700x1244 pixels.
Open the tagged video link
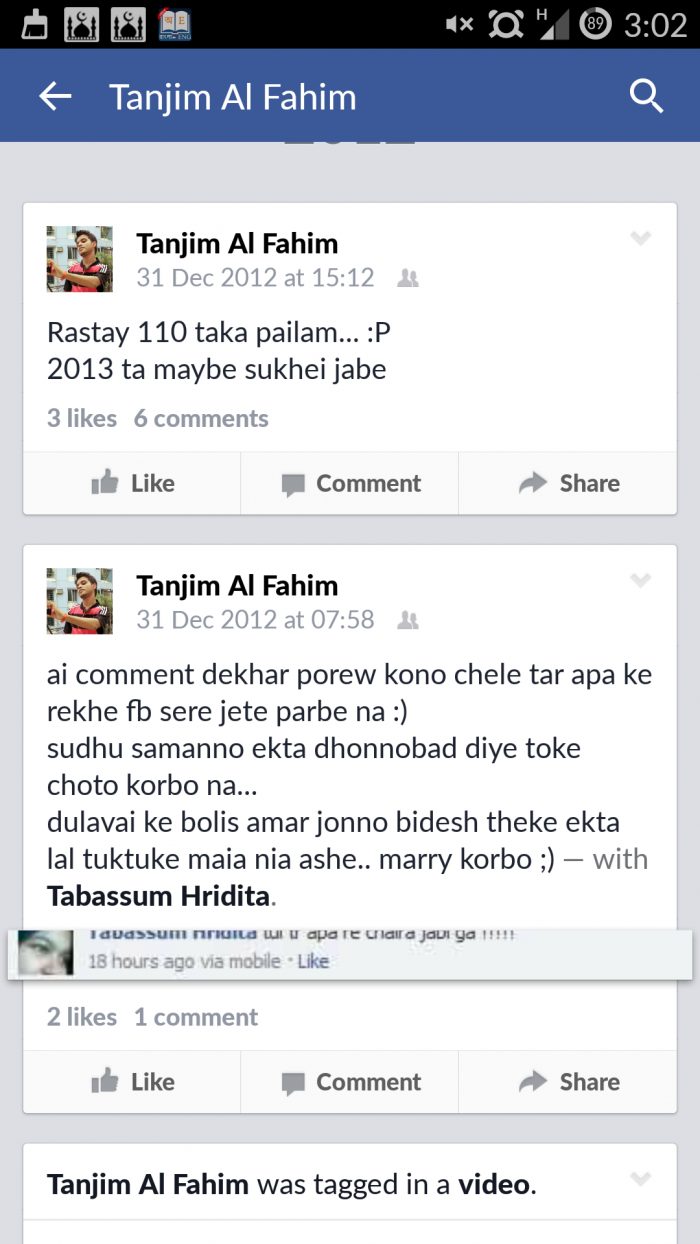(494, 1185)
